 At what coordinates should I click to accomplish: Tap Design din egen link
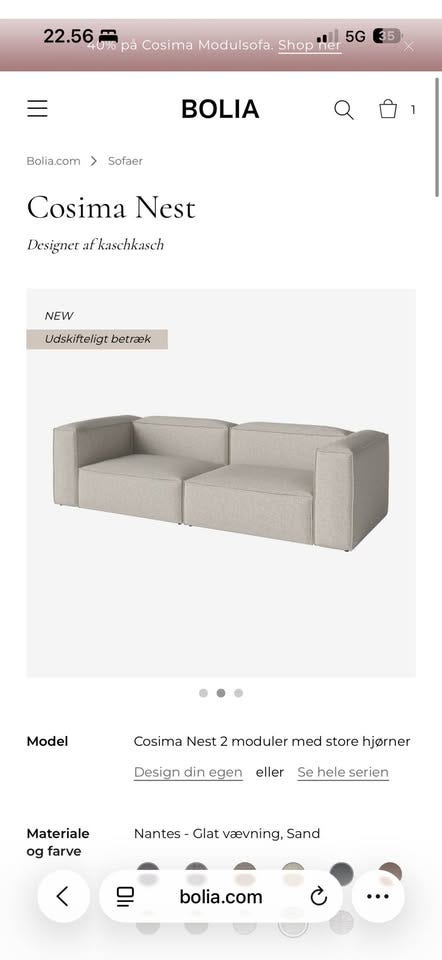pyautogui.click(x=189, y=773)
